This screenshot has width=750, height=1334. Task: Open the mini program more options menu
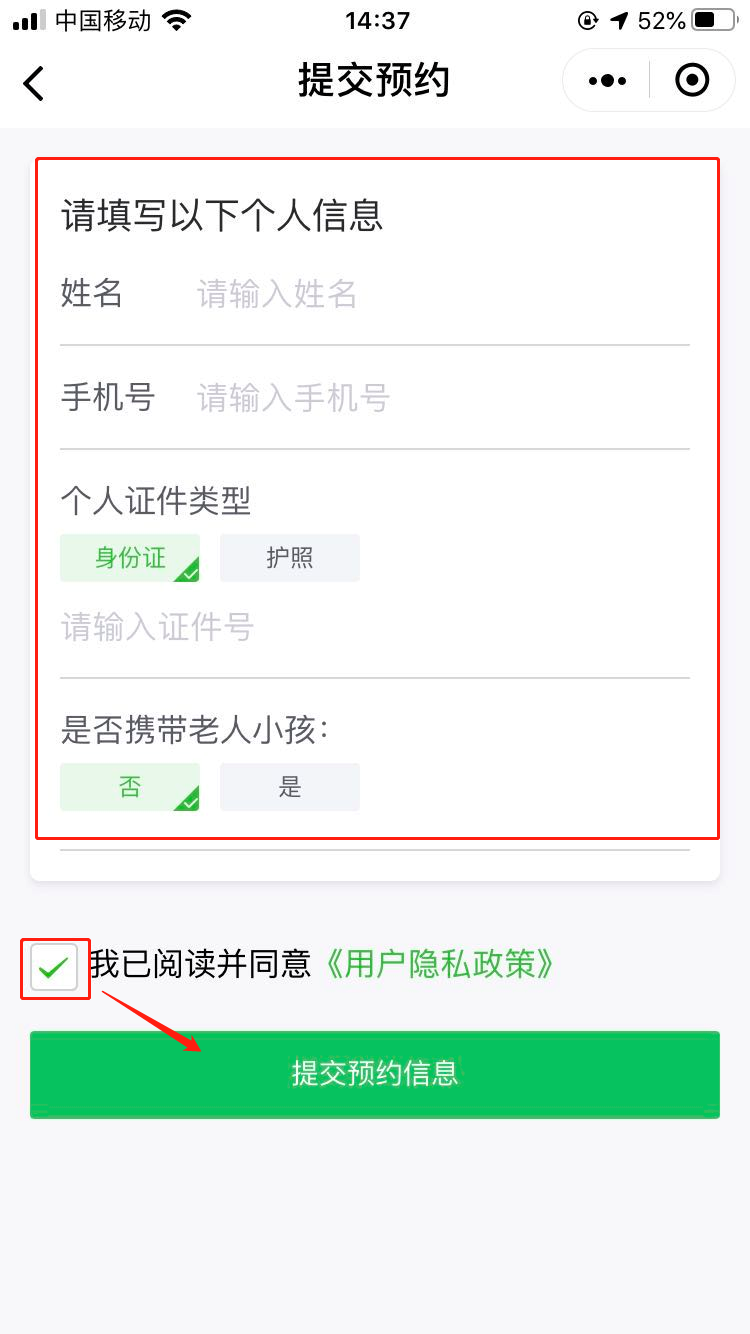607,80
